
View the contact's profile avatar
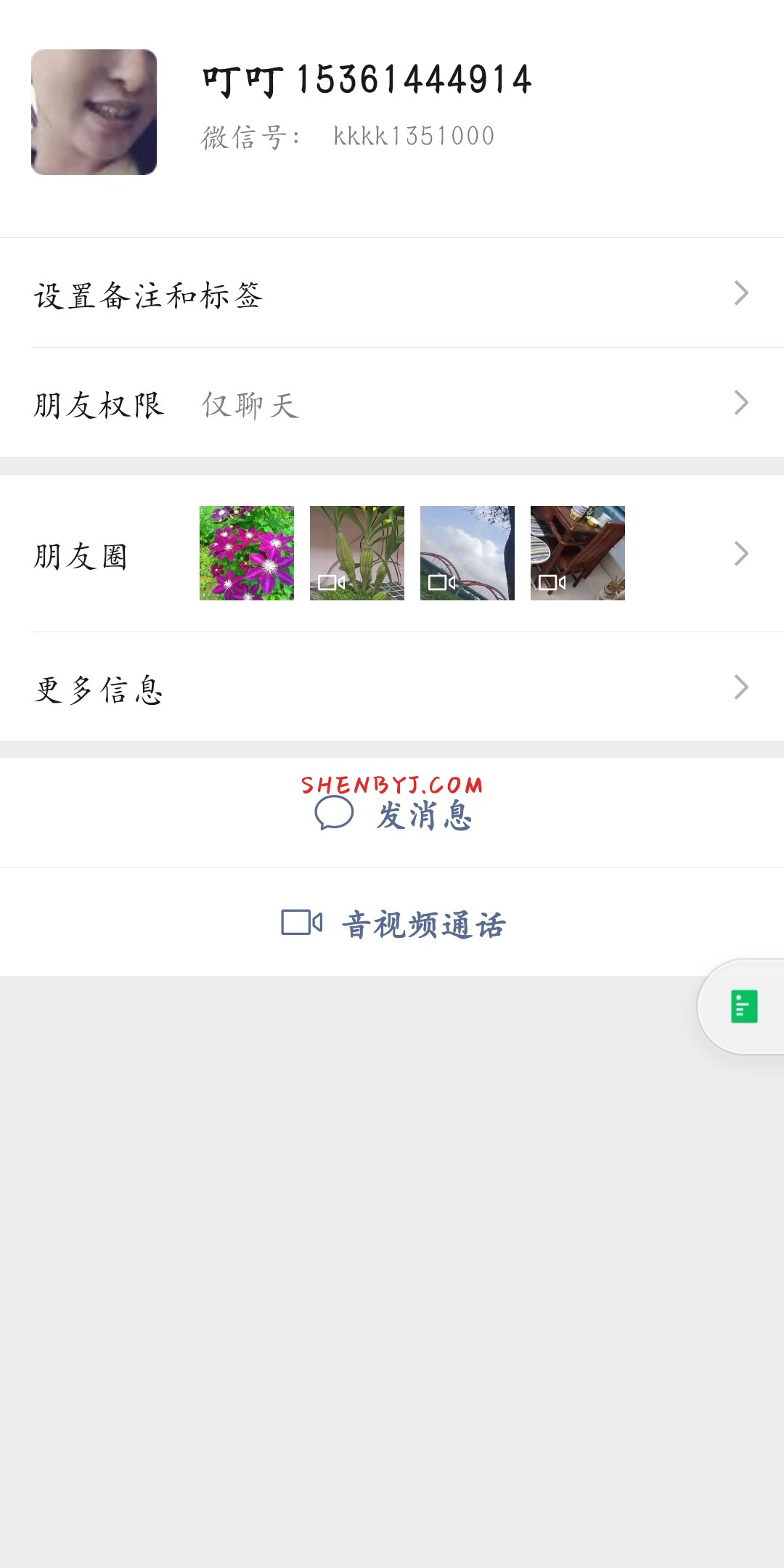(x=94, y=113)
